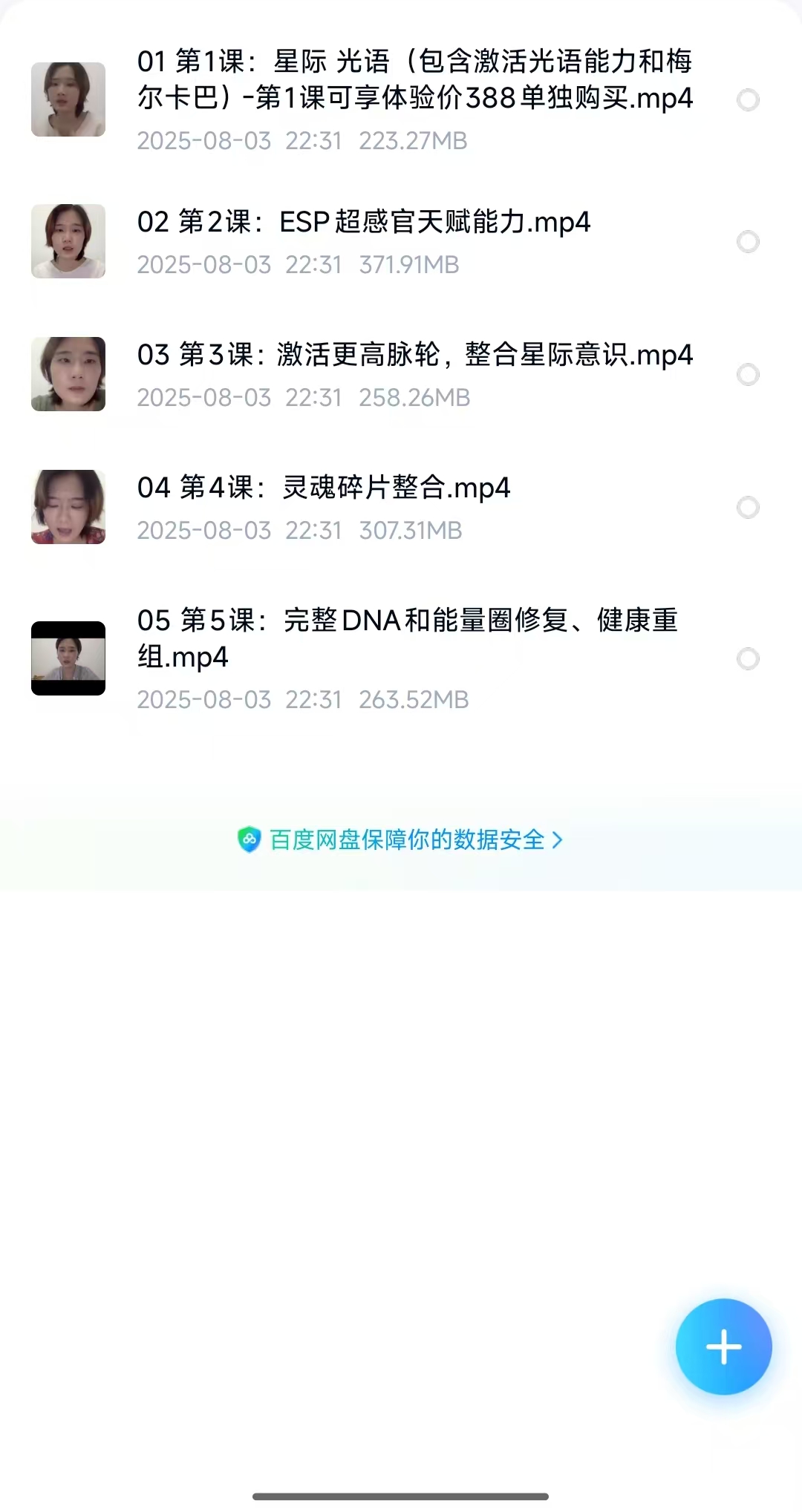Image resolution: width=802 pixels, height=1512 pixels.
Task: Select the 03 第3课 file checkbox
Action: (748, 375)
